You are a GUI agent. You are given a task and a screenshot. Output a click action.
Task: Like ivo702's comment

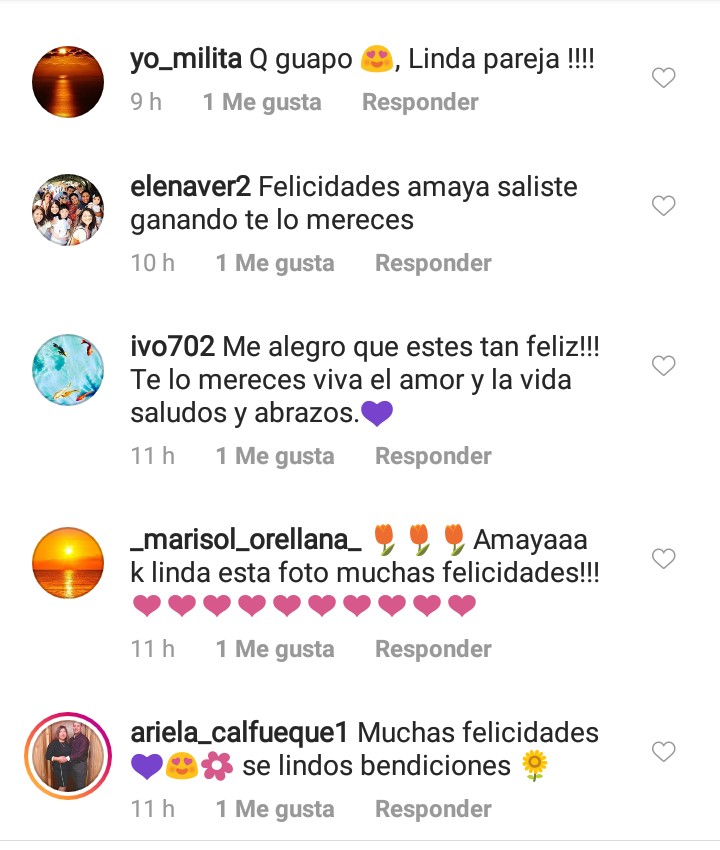(x=664, y=366)
